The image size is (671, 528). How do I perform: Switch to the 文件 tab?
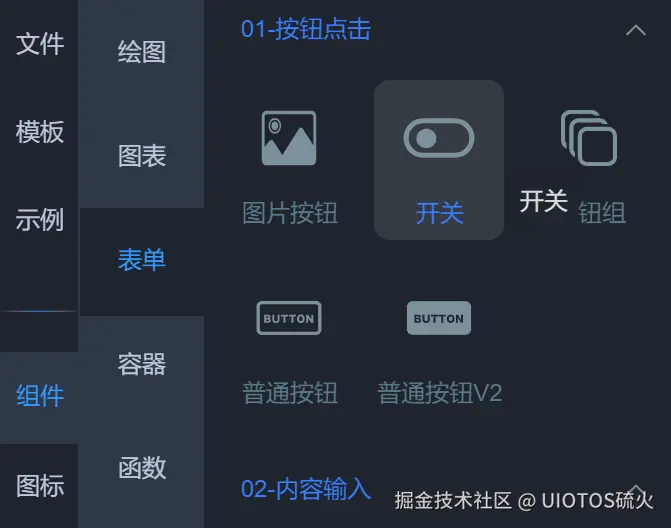coord(40,44)
